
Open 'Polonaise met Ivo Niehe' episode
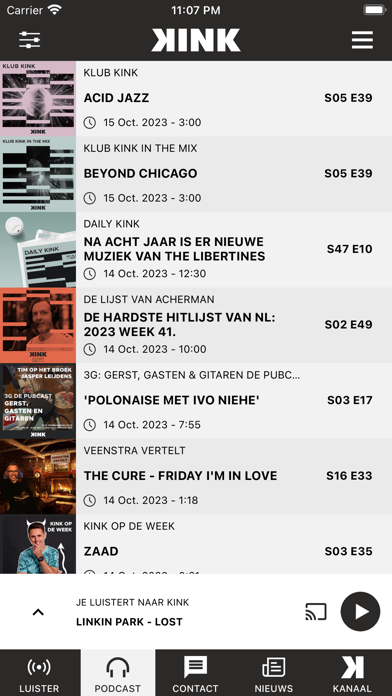196,401
